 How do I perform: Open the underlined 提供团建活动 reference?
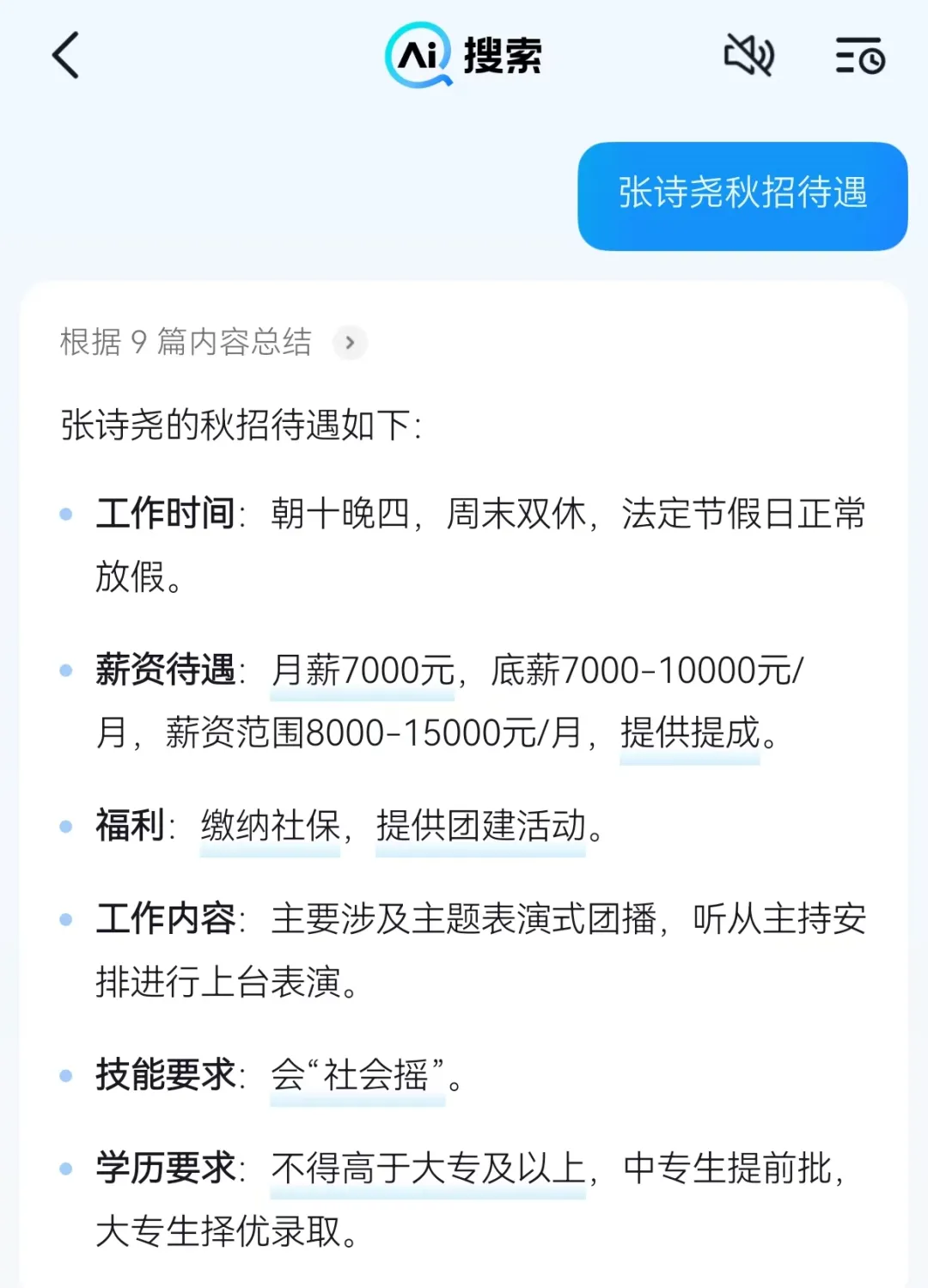[x=480, y=826]
